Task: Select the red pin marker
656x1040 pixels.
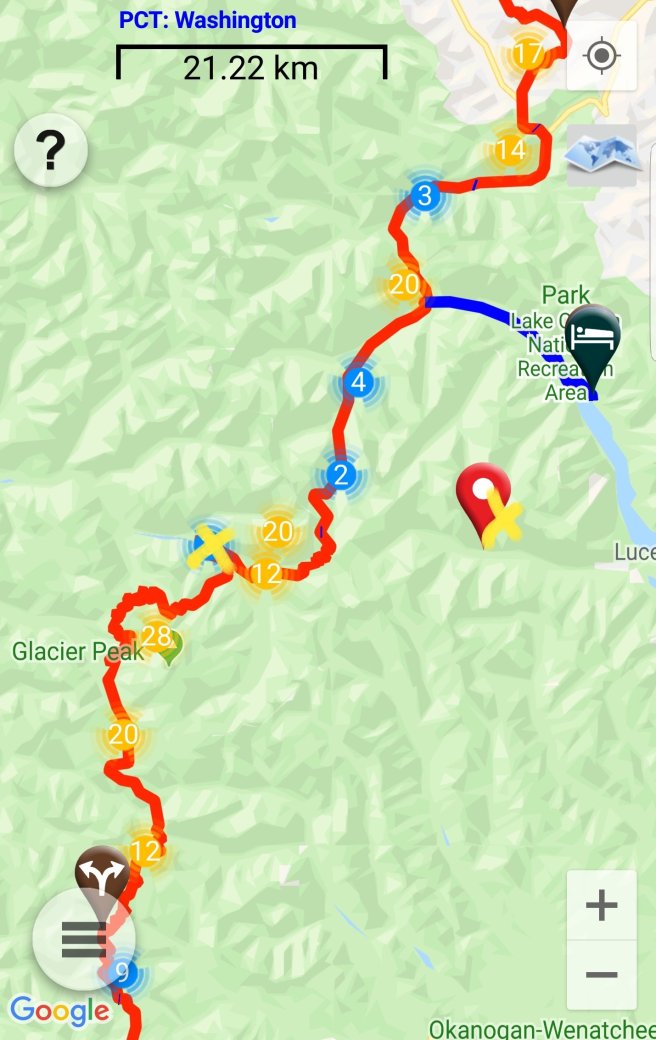Action: pos(483,492)
